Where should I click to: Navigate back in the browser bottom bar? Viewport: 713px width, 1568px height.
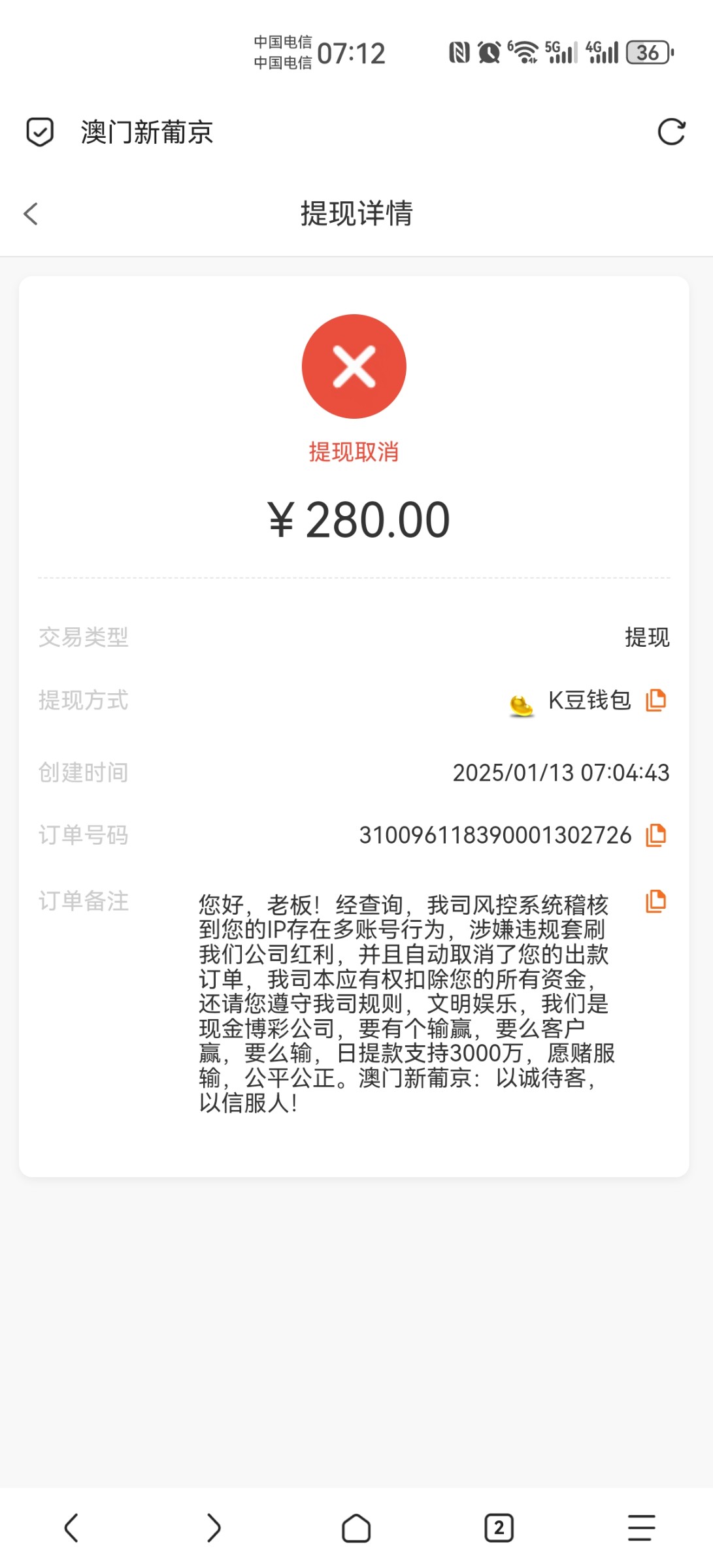click(71, 1527)
